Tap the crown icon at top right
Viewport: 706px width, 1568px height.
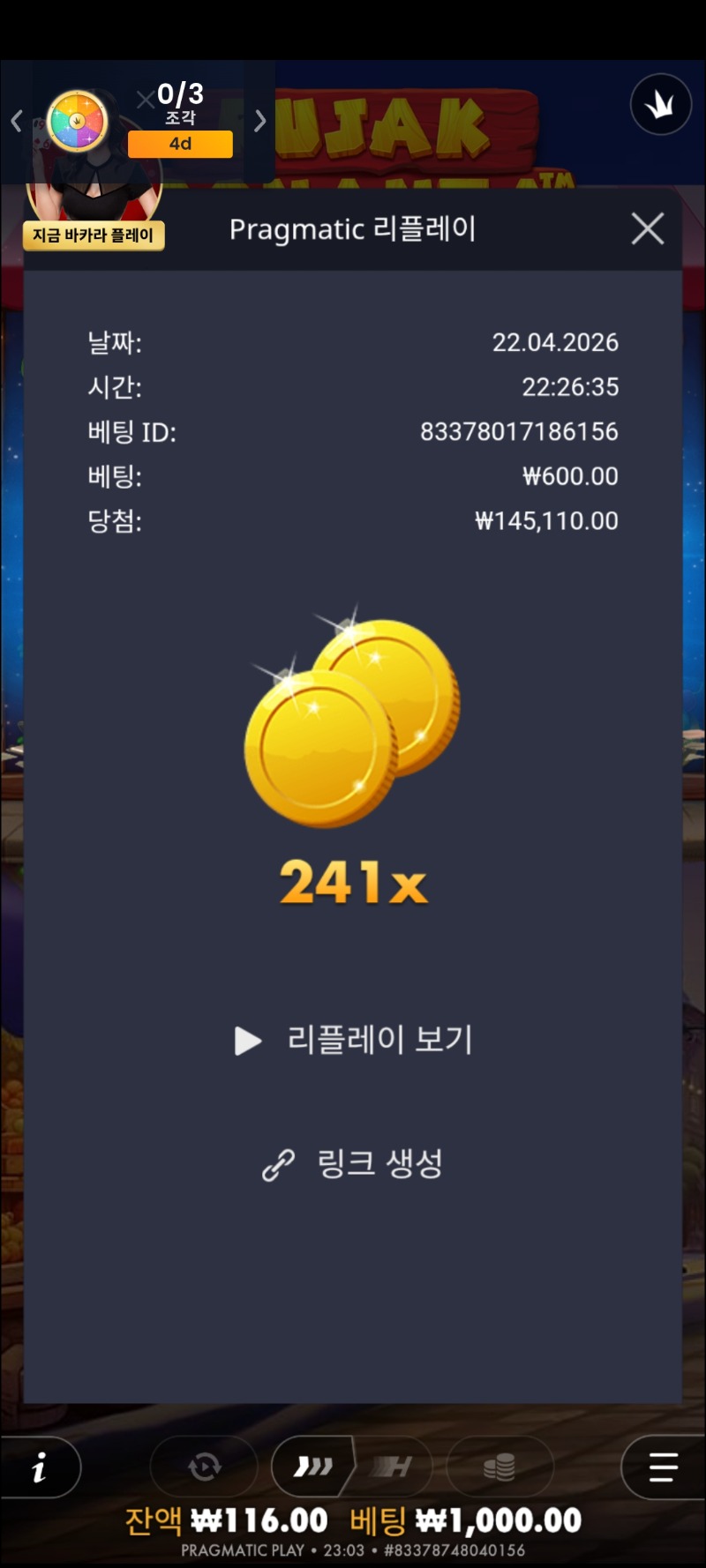pos(660,105)
